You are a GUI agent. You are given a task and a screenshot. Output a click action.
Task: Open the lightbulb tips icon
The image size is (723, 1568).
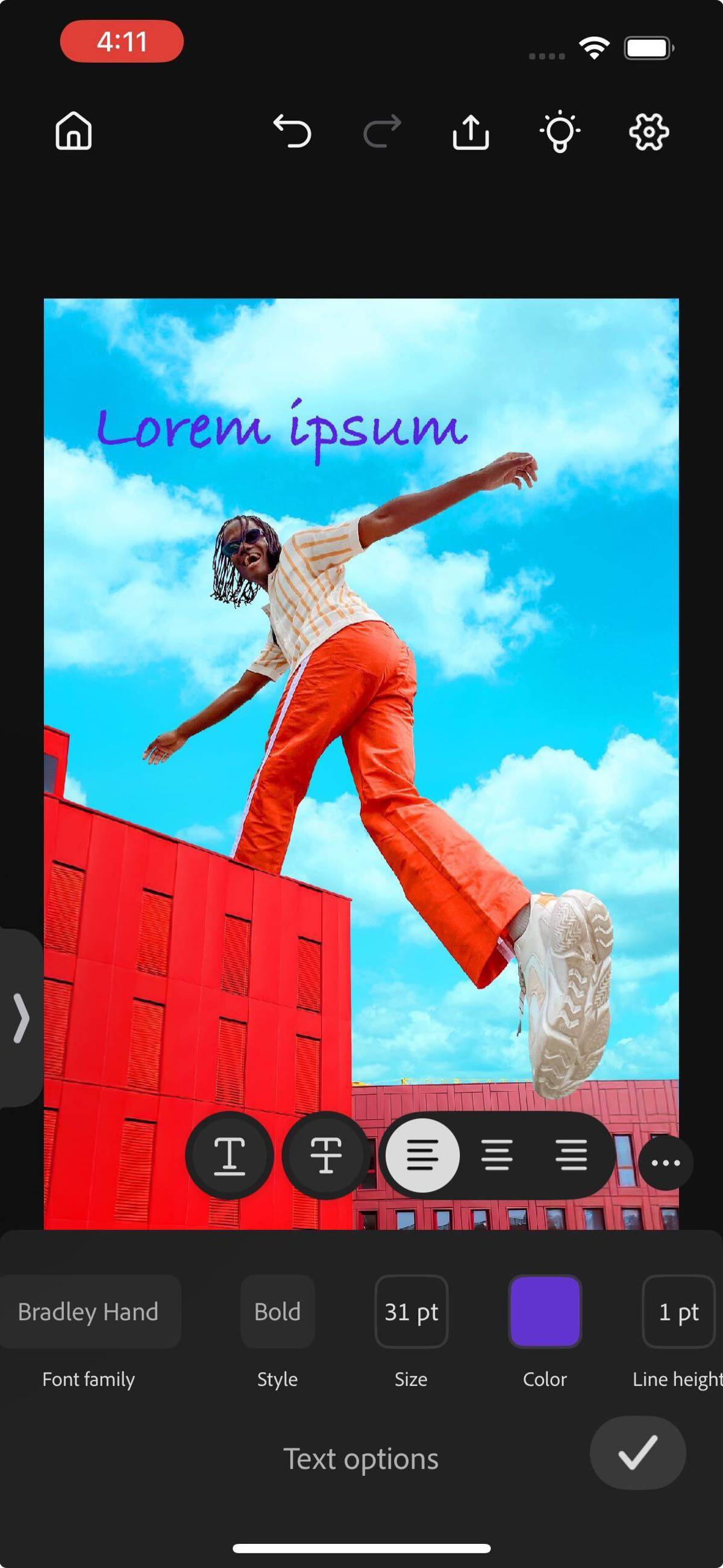(560, 131)
